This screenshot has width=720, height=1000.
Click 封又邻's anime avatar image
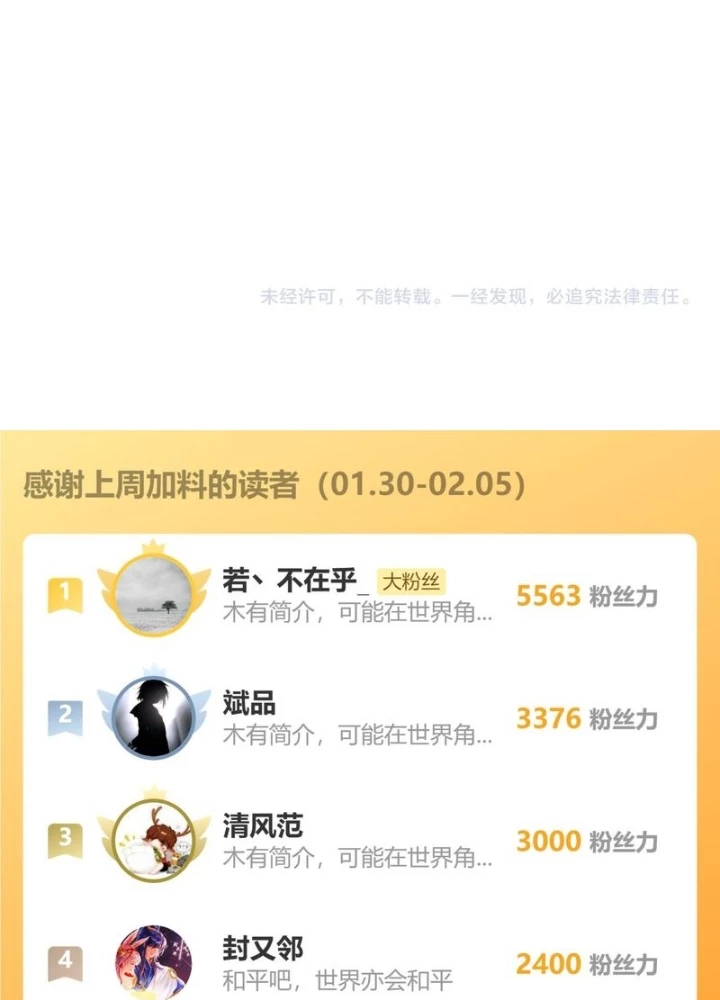point(152,960)
